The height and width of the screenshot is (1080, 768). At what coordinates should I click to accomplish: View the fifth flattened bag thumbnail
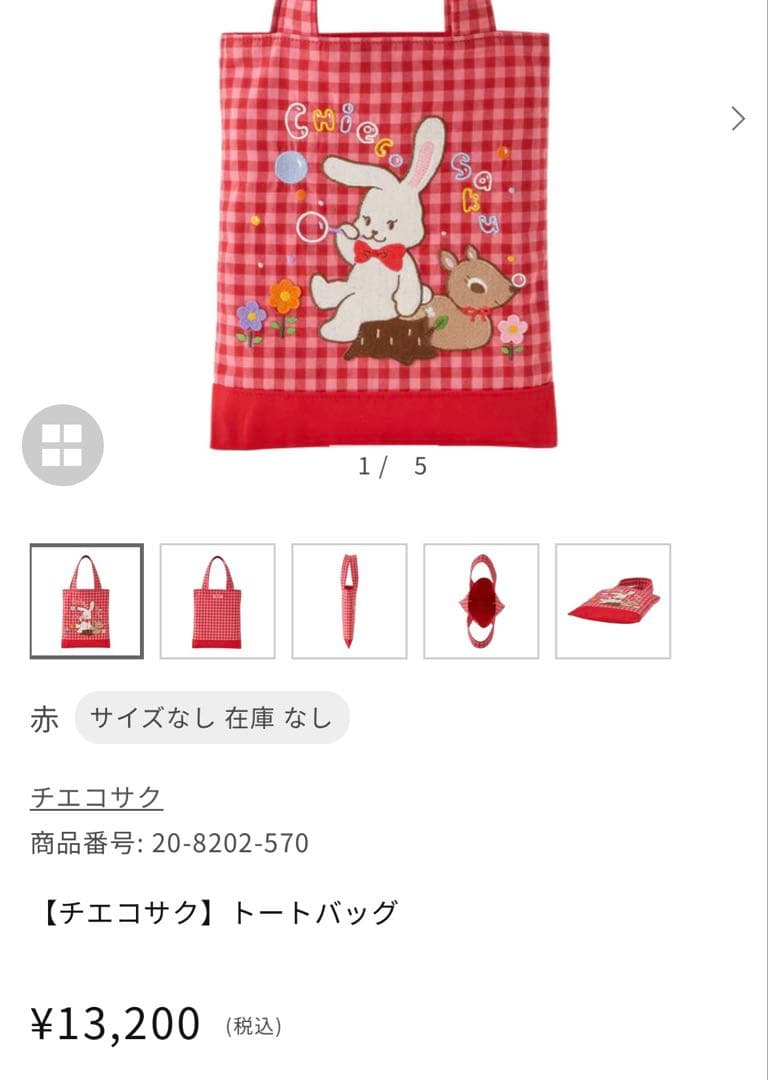(614, 598)
